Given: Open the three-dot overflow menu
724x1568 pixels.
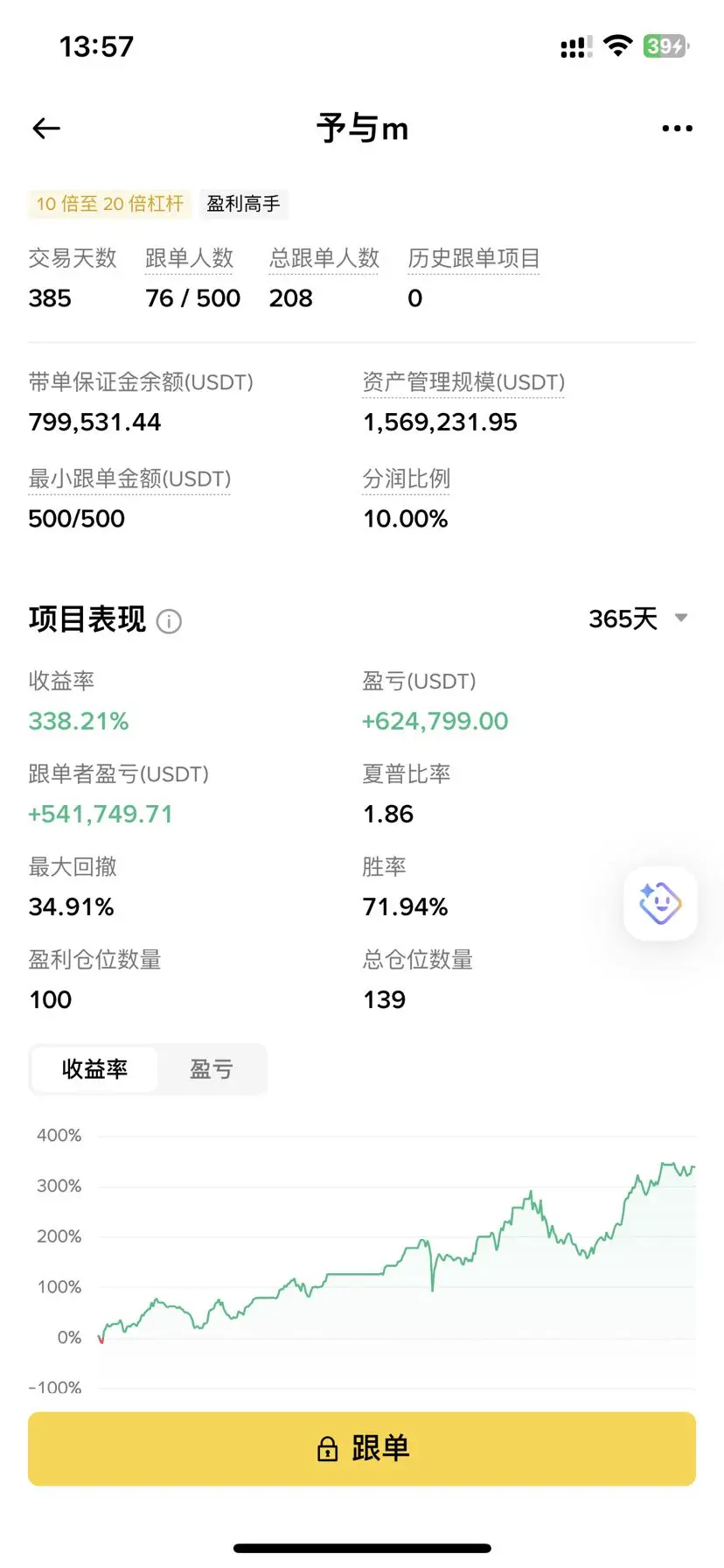Looking at the screenshot, I should tap(677, 129).
